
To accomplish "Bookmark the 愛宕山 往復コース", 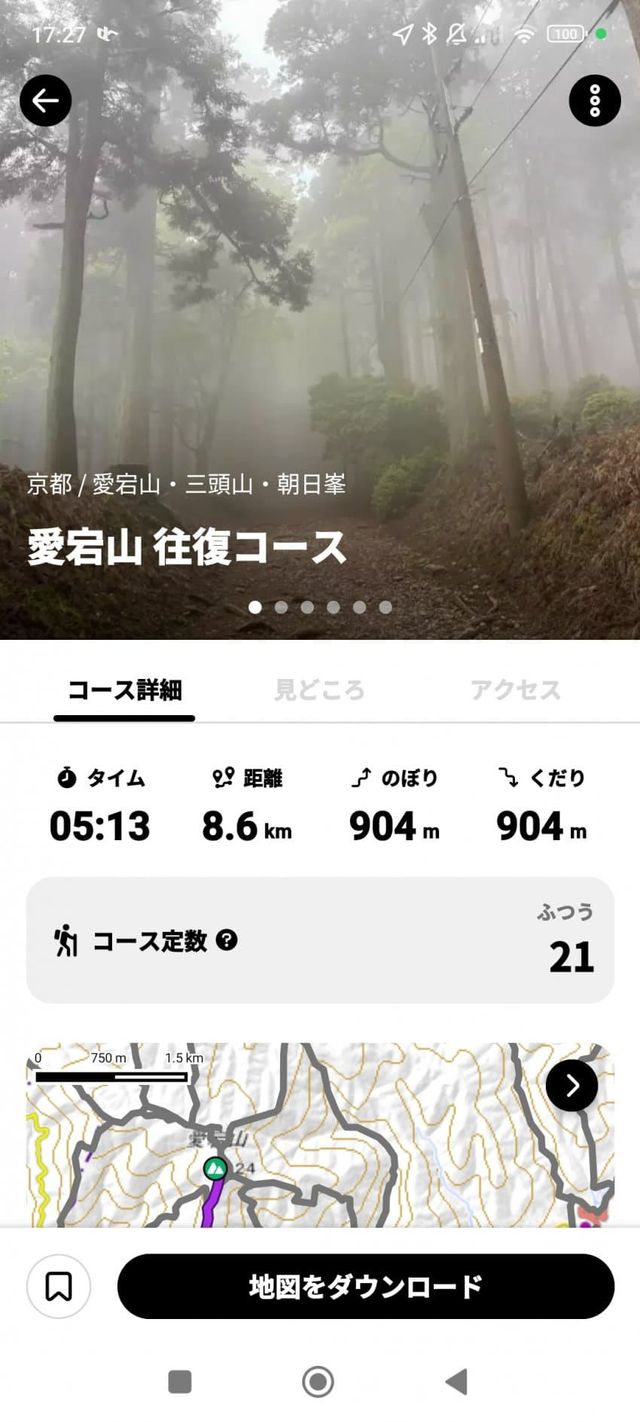I will [59, 1286].
